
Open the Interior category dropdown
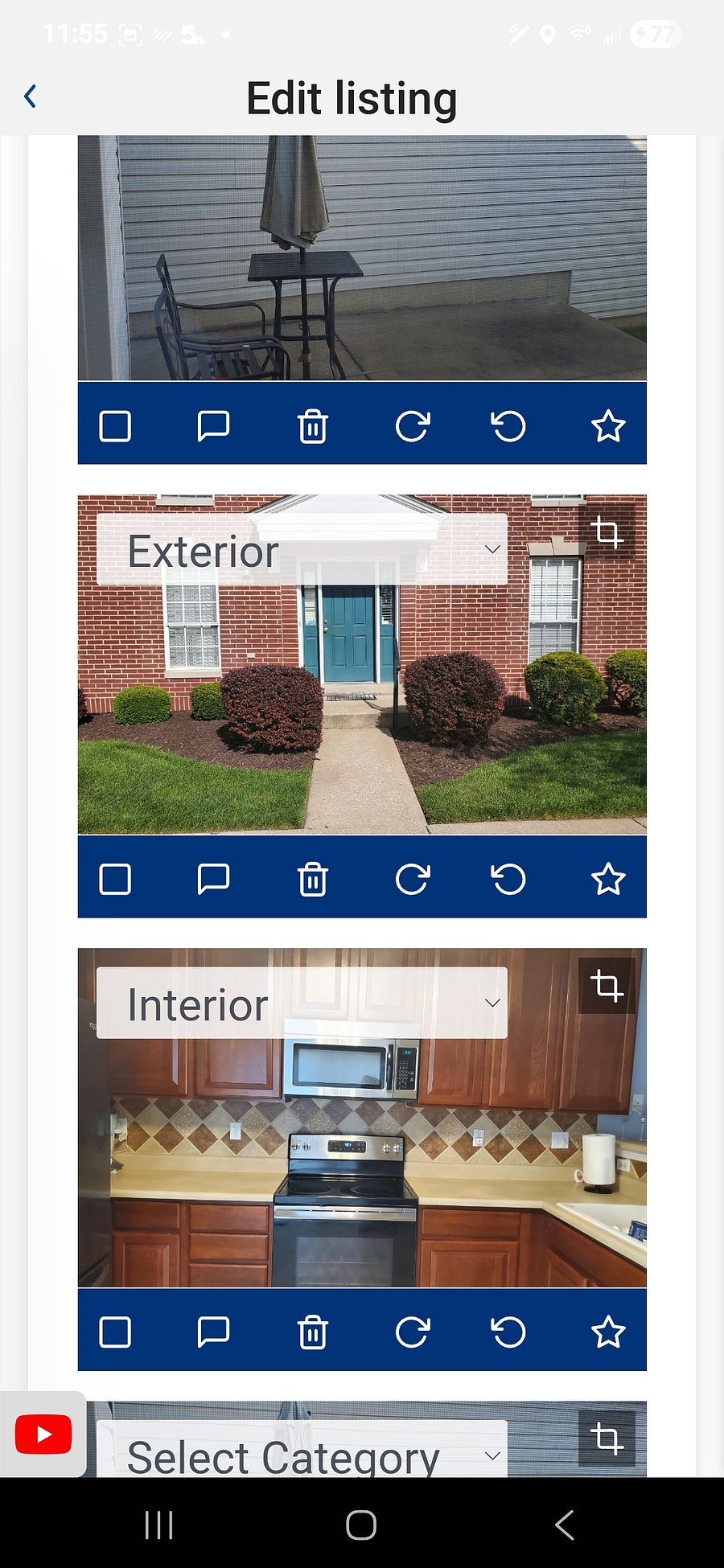click(x=302, y=1004)
